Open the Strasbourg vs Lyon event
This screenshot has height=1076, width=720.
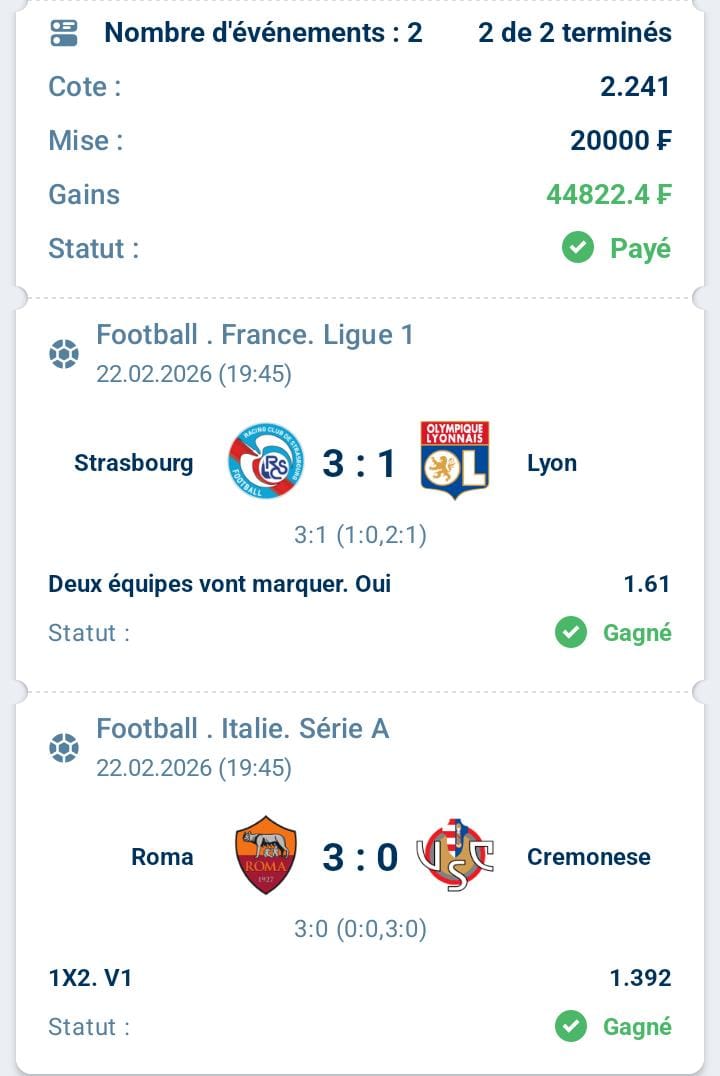coord(358,464)
